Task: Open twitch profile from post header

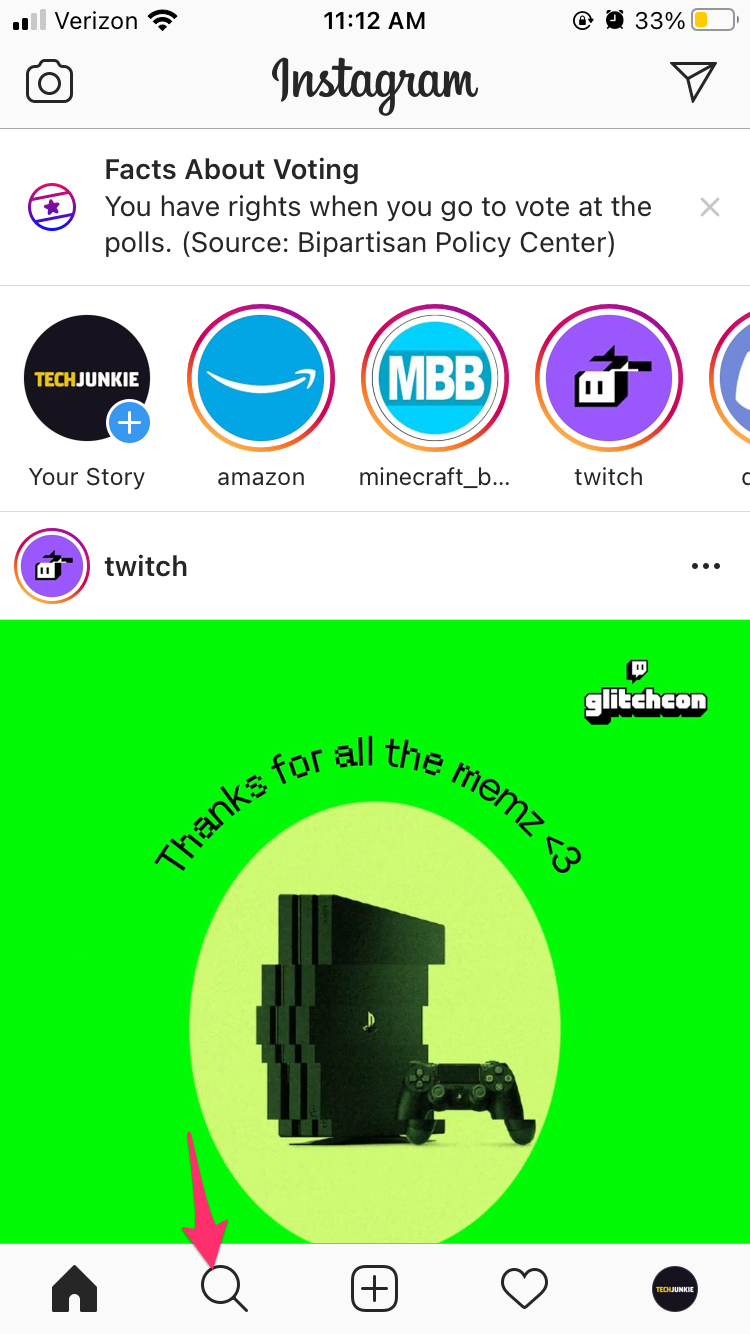Action: [146, 566]
